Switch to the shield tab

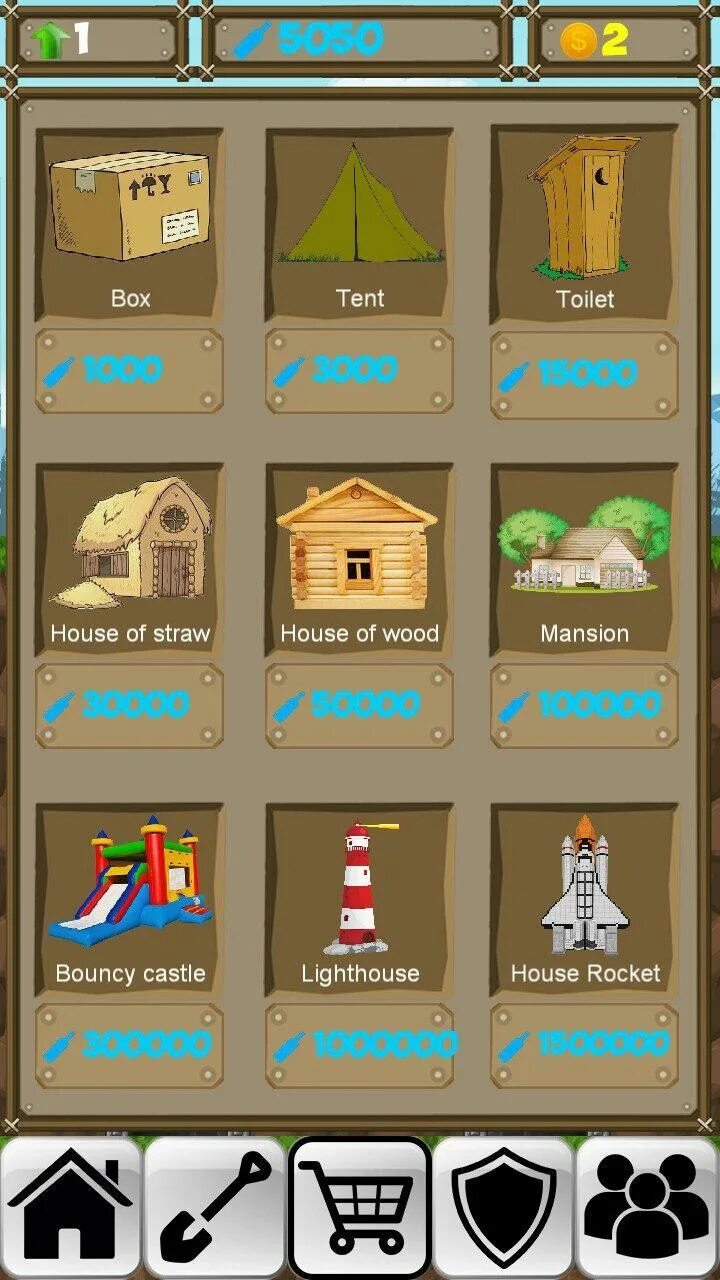[504, 1207]
